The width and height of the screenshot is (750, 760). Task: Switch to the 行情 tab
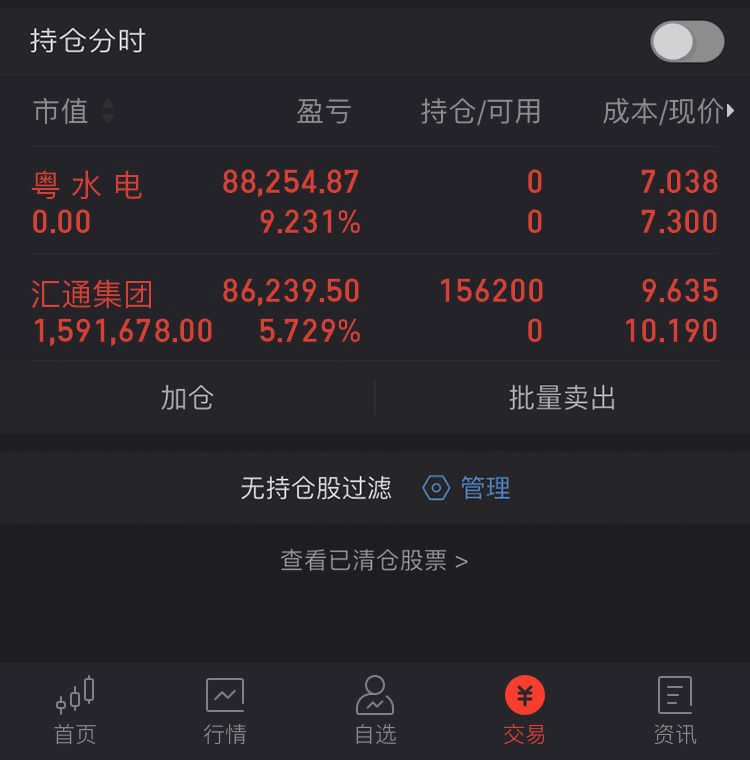(225, 710)
